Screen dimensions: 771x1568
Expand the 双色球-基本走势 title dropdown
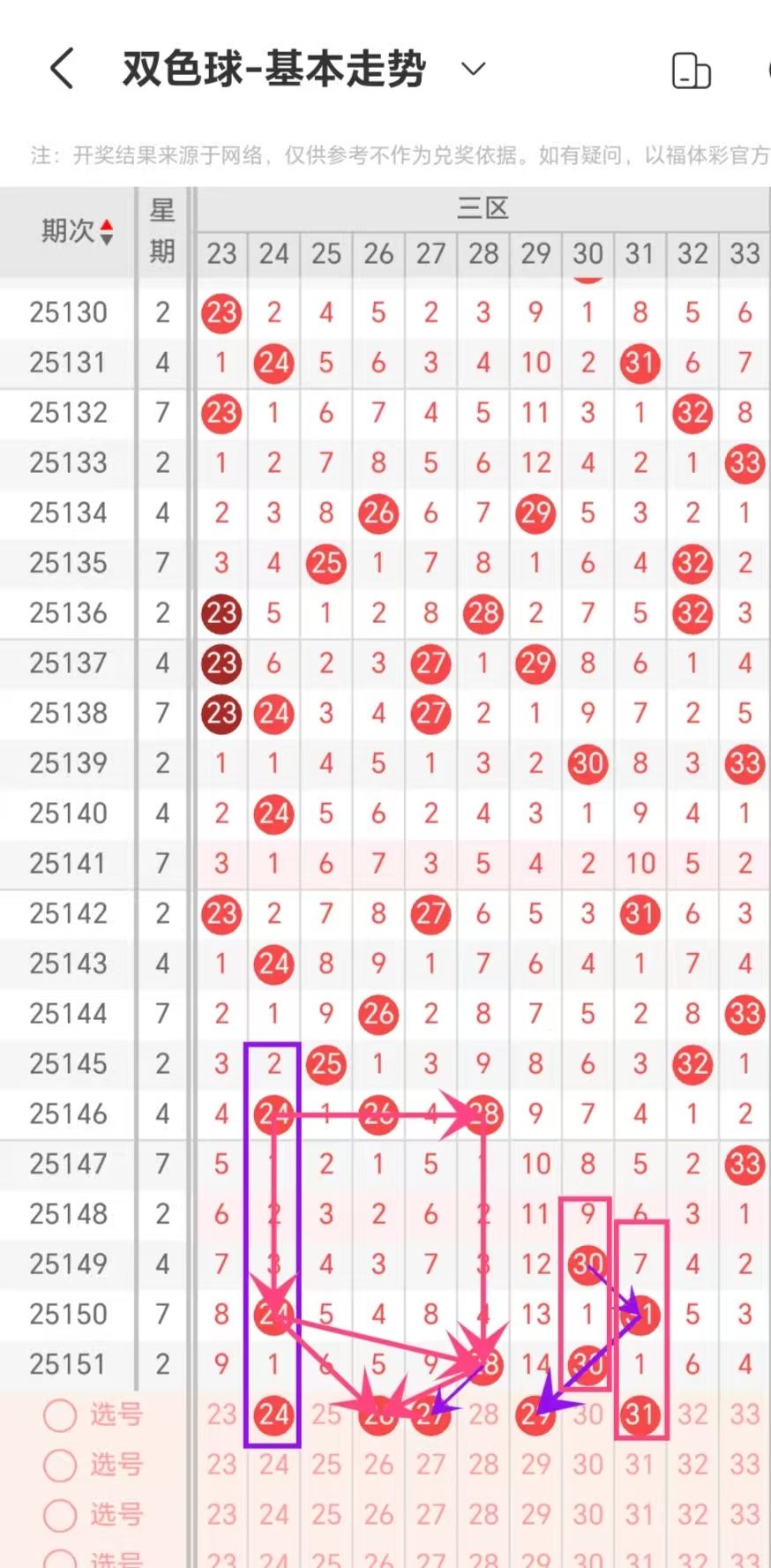pyautogui.click(x=474, y=69)
